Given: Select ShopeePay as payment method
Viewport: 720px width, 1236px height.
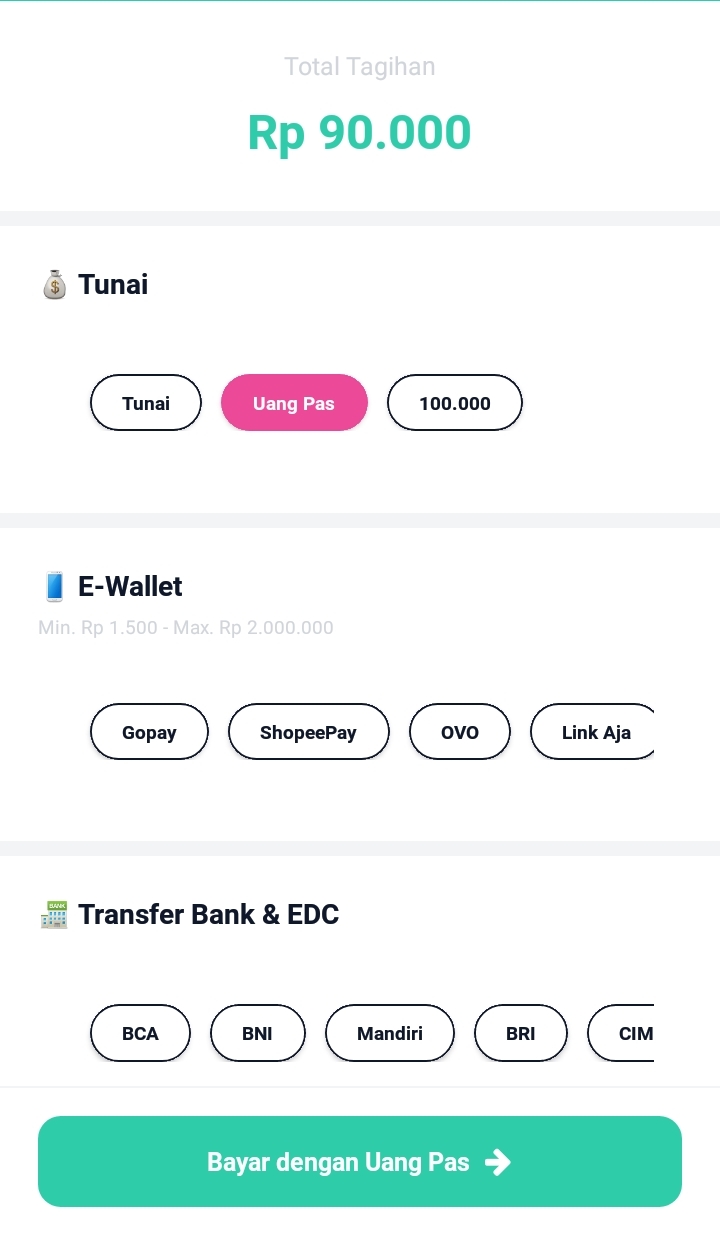Looking at the screenshot, I should point(308,732).
